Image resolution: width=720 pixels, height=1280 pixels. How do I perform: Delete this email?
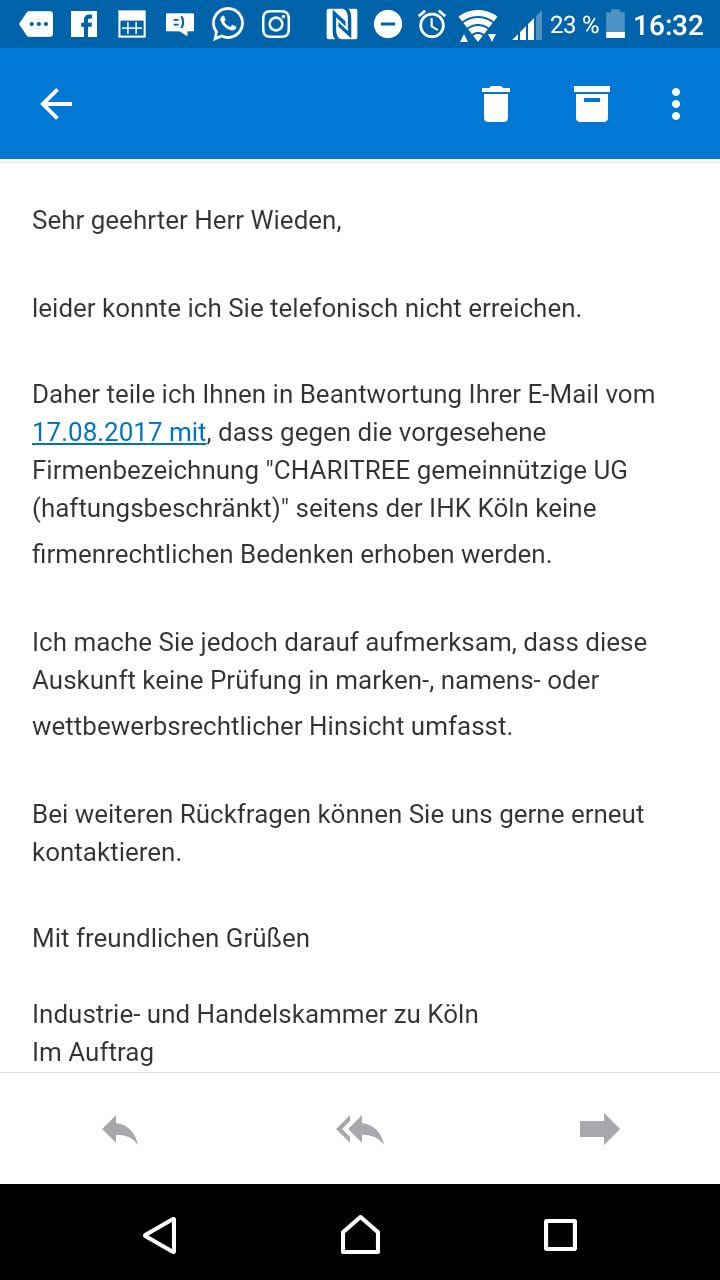click(x=496, y=104)
